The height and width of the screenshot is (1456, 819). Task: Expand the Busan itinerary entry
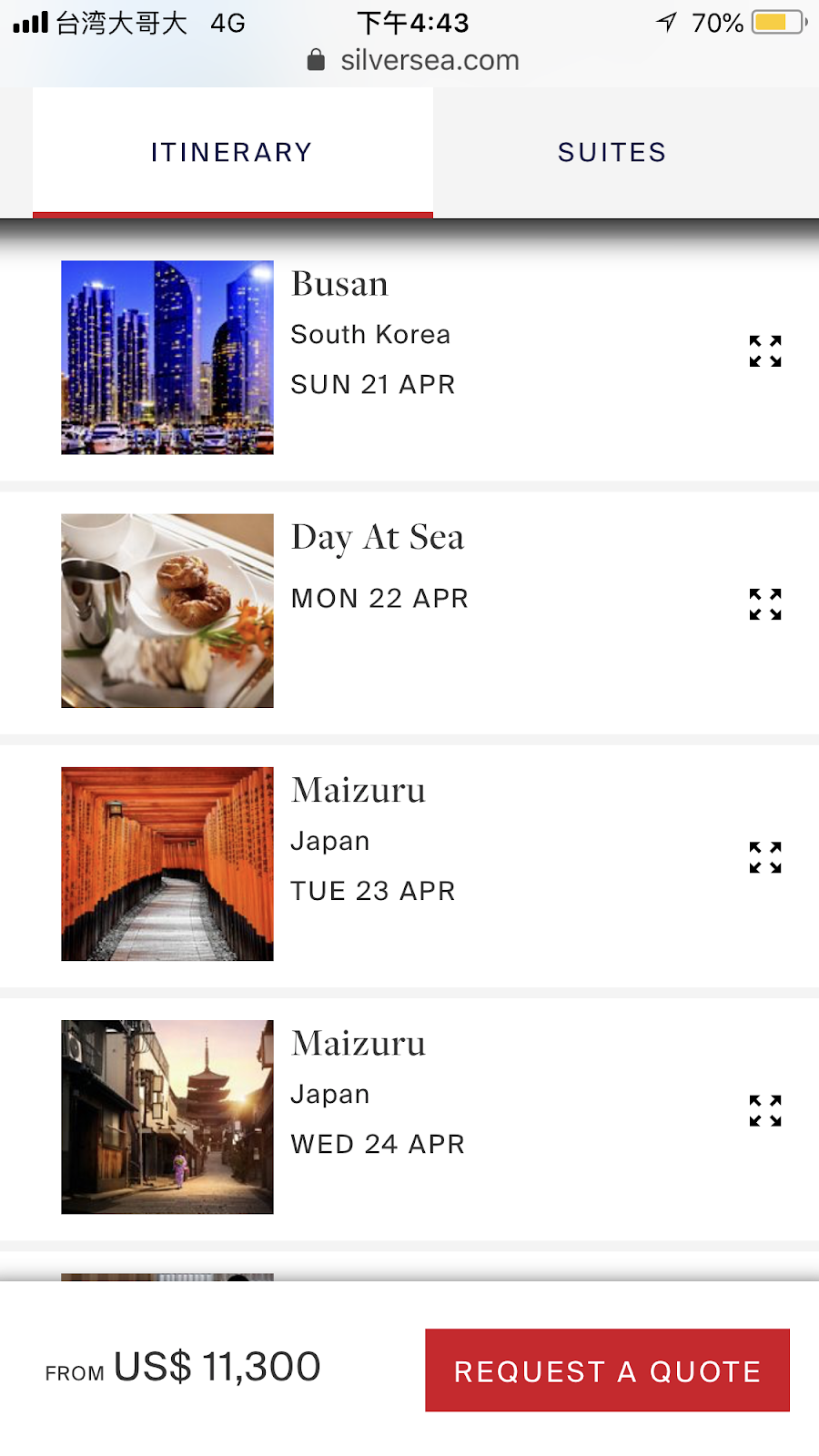(x=765, y=351)
